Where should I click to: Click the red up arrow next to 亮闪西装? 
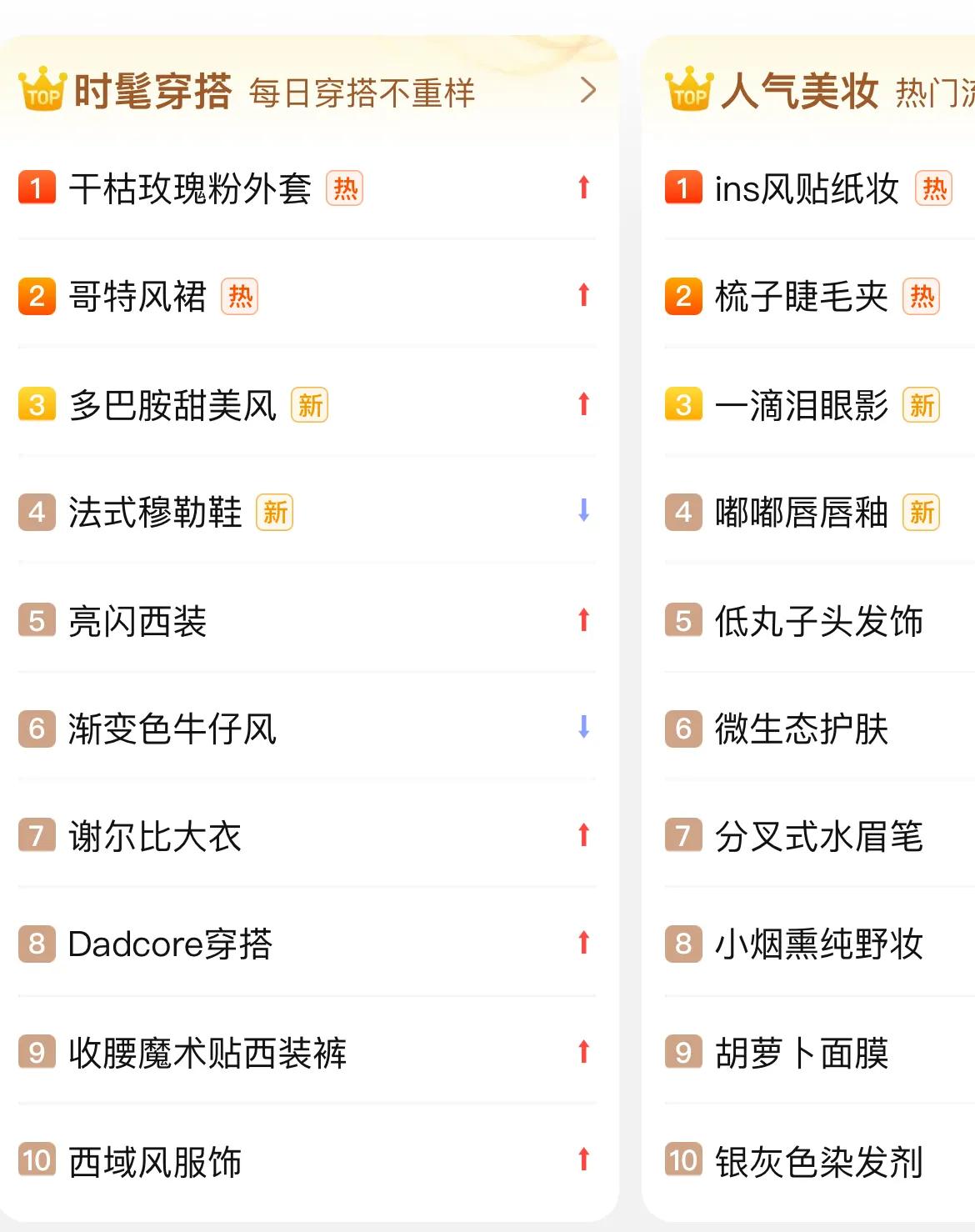[584, 621]
